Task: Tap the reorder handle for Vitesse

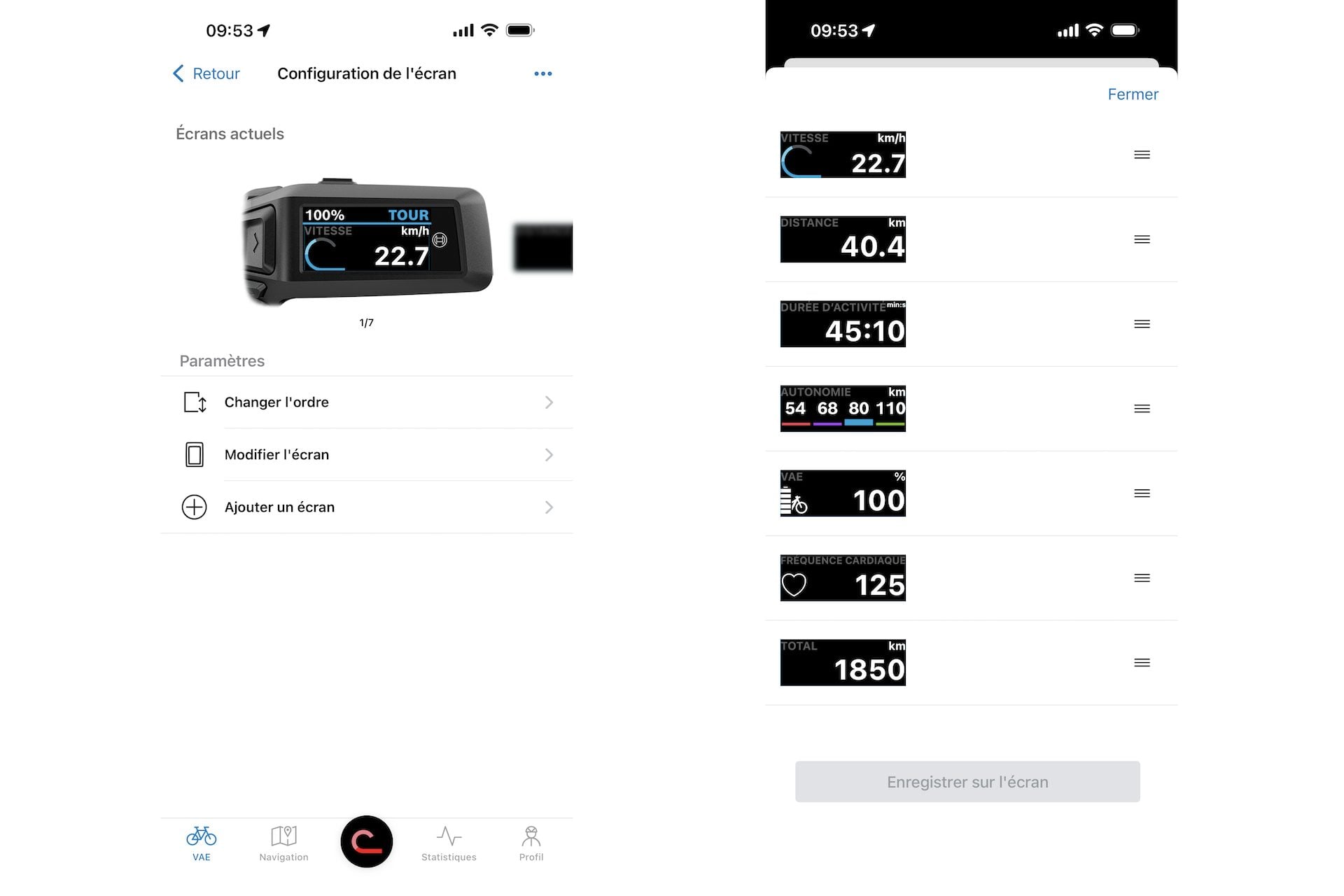Action: pos(1142,155)
